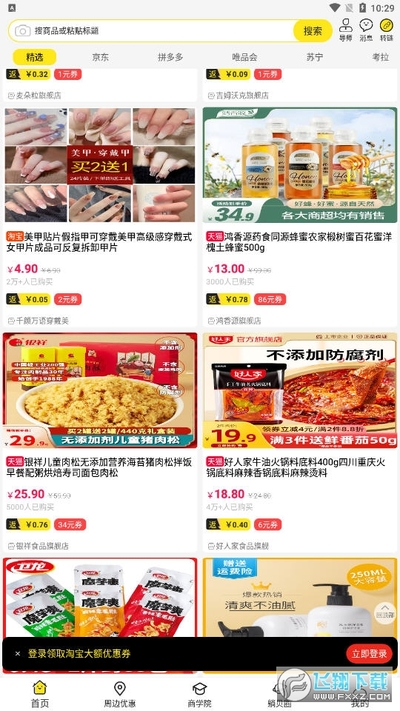The width and height of the screenshot is (400, 711).
Task: Tap the 立即登录 button
Action: click(369, 653)
